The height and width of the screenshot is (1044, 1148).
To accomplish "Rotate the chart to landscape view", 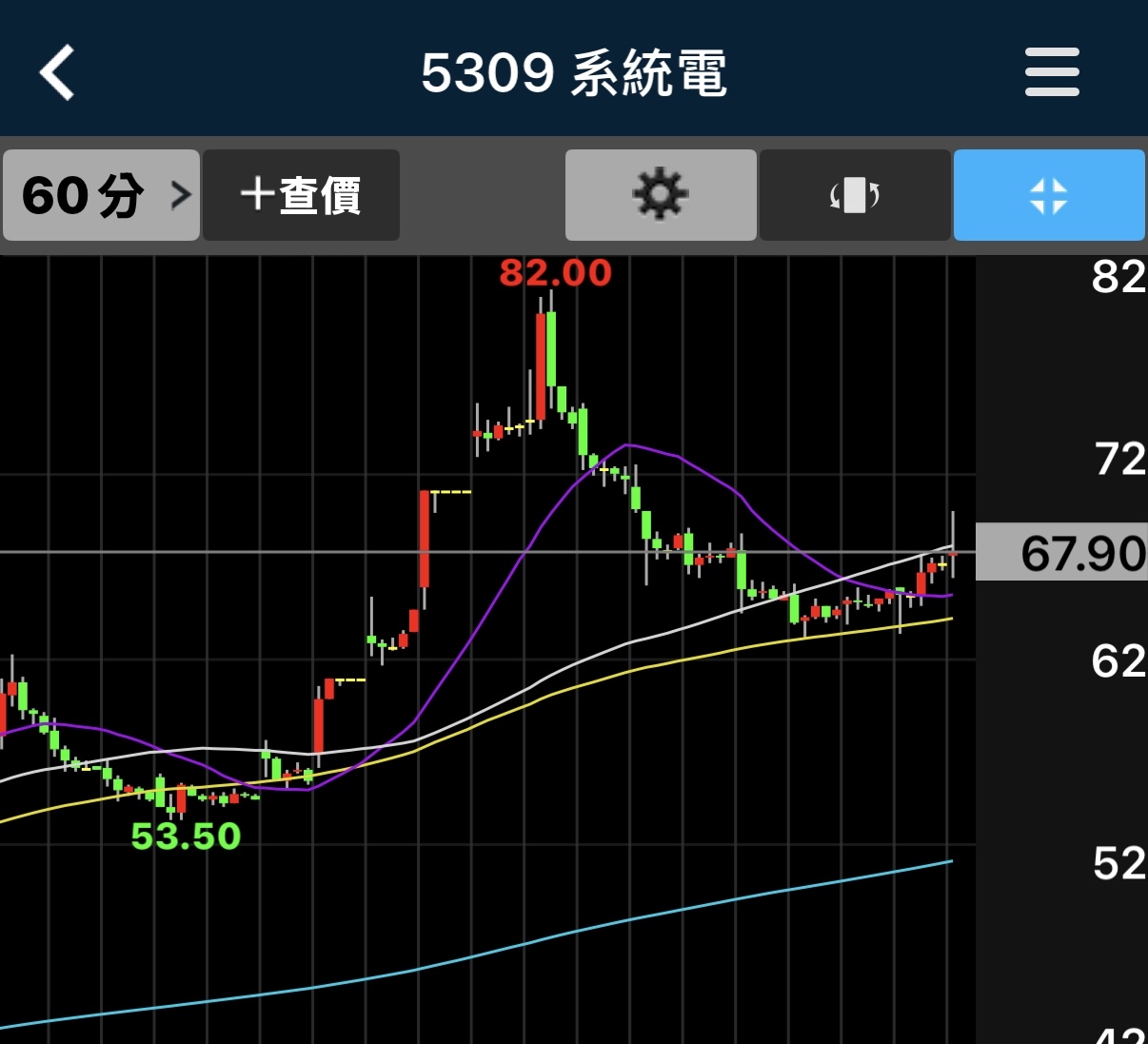I will (855, 195).
